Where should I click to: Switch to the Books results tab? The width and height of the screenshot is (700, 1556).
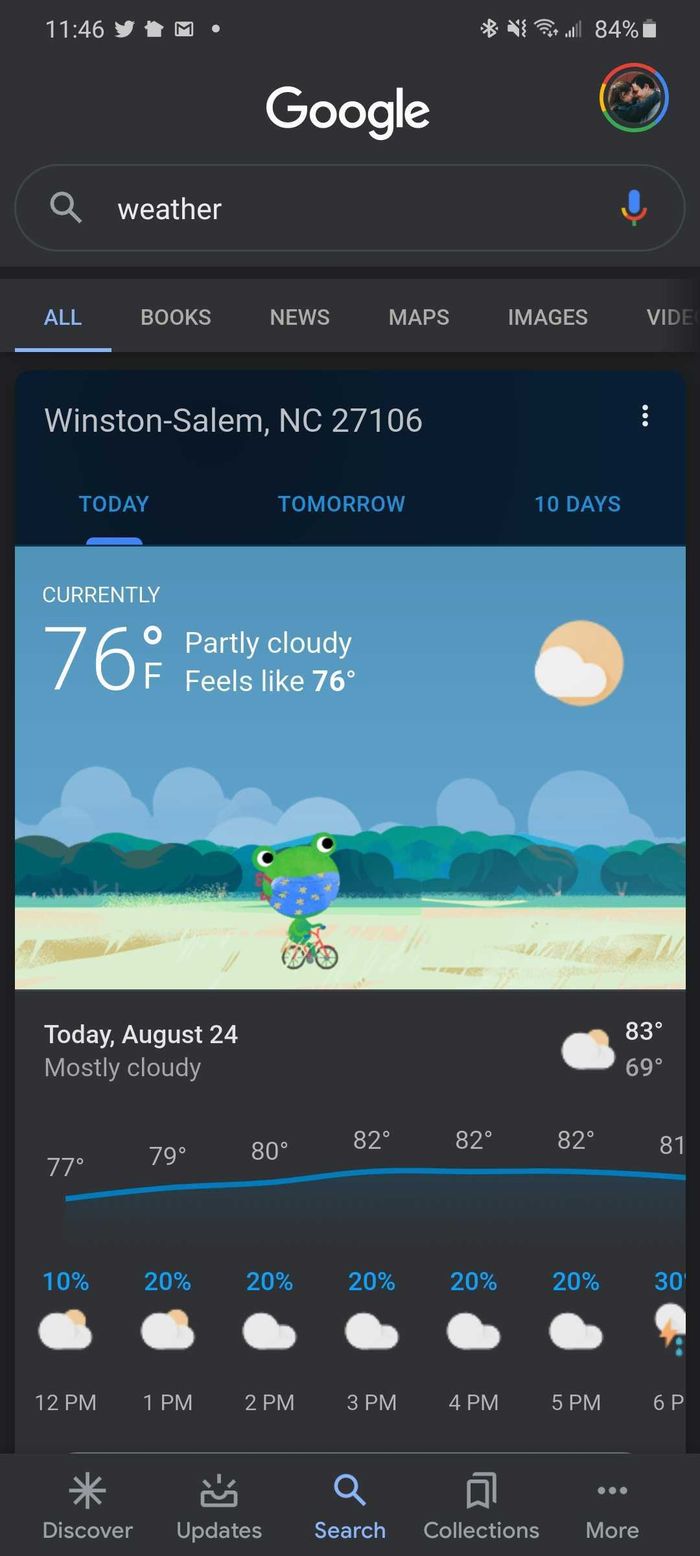pyautogui.click(x=175, y=317)
